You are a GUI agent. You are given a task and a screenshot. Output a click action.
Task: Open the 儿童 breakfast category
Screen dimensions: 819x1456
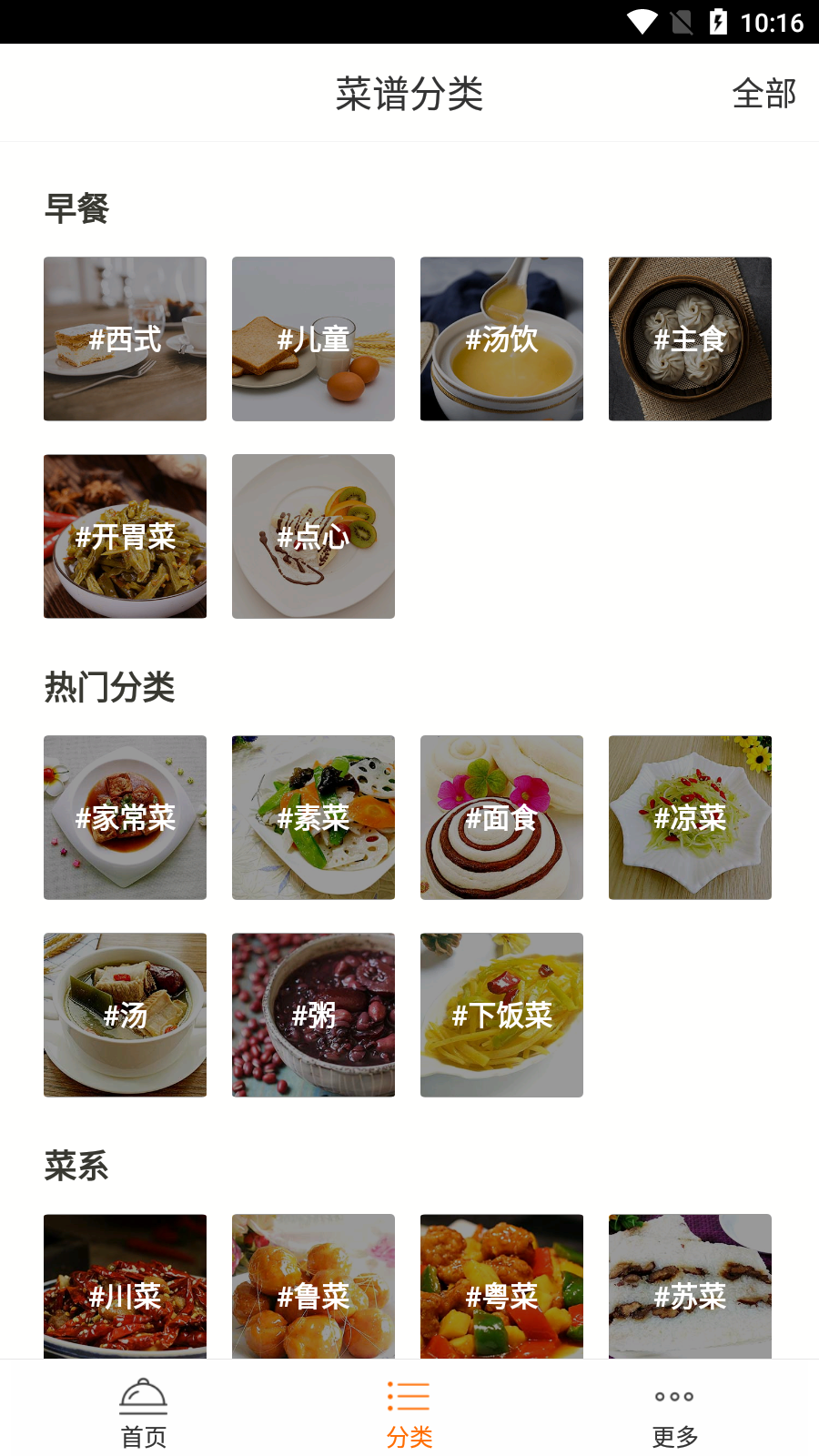[x=313, y=339]
